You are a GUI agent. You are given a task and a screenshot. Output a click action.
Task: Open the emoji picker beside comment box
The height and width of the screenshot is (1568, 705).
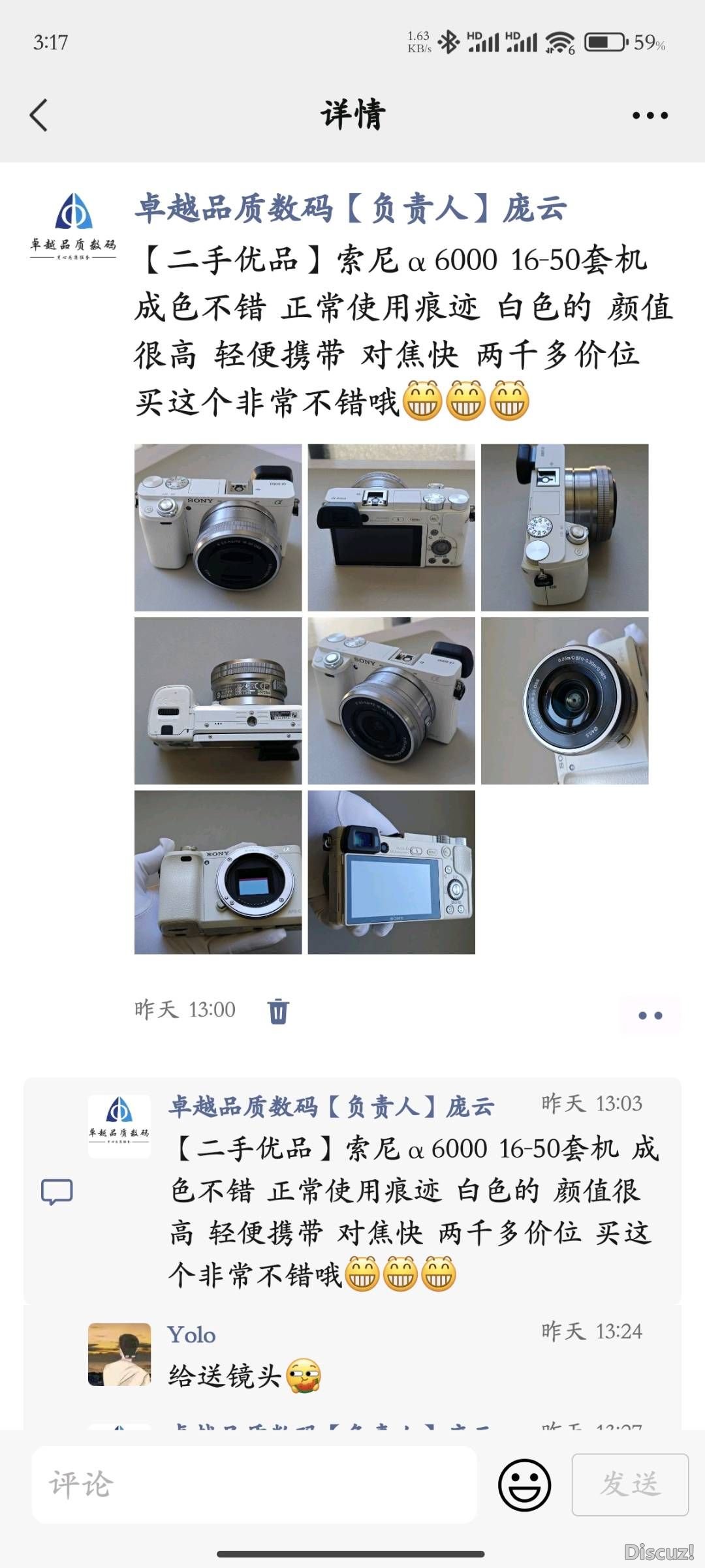pyautogui.click(x=524, y=1484)
